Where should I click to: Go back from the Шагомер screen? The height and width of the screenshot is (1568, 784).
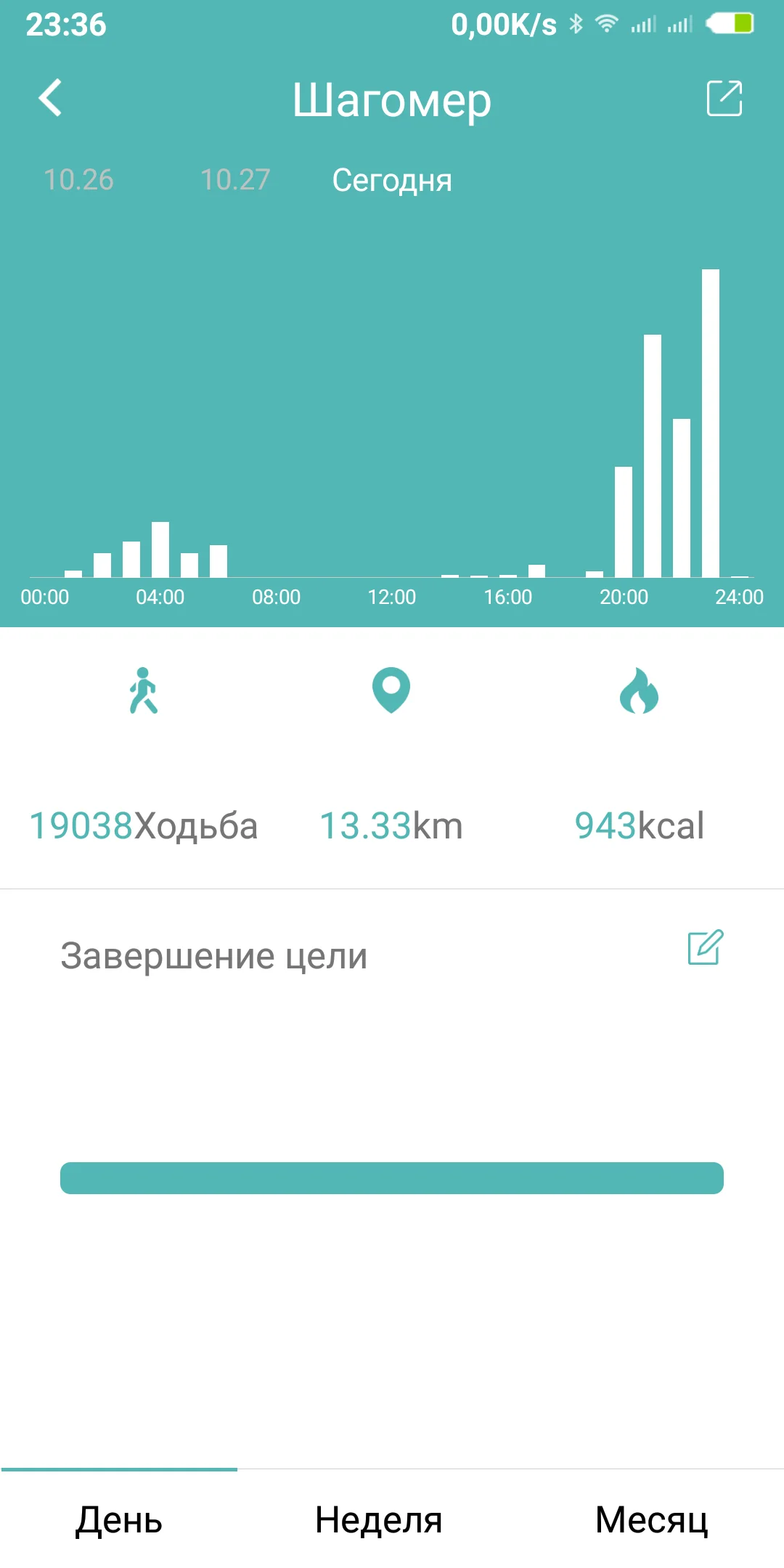(50, 98)
